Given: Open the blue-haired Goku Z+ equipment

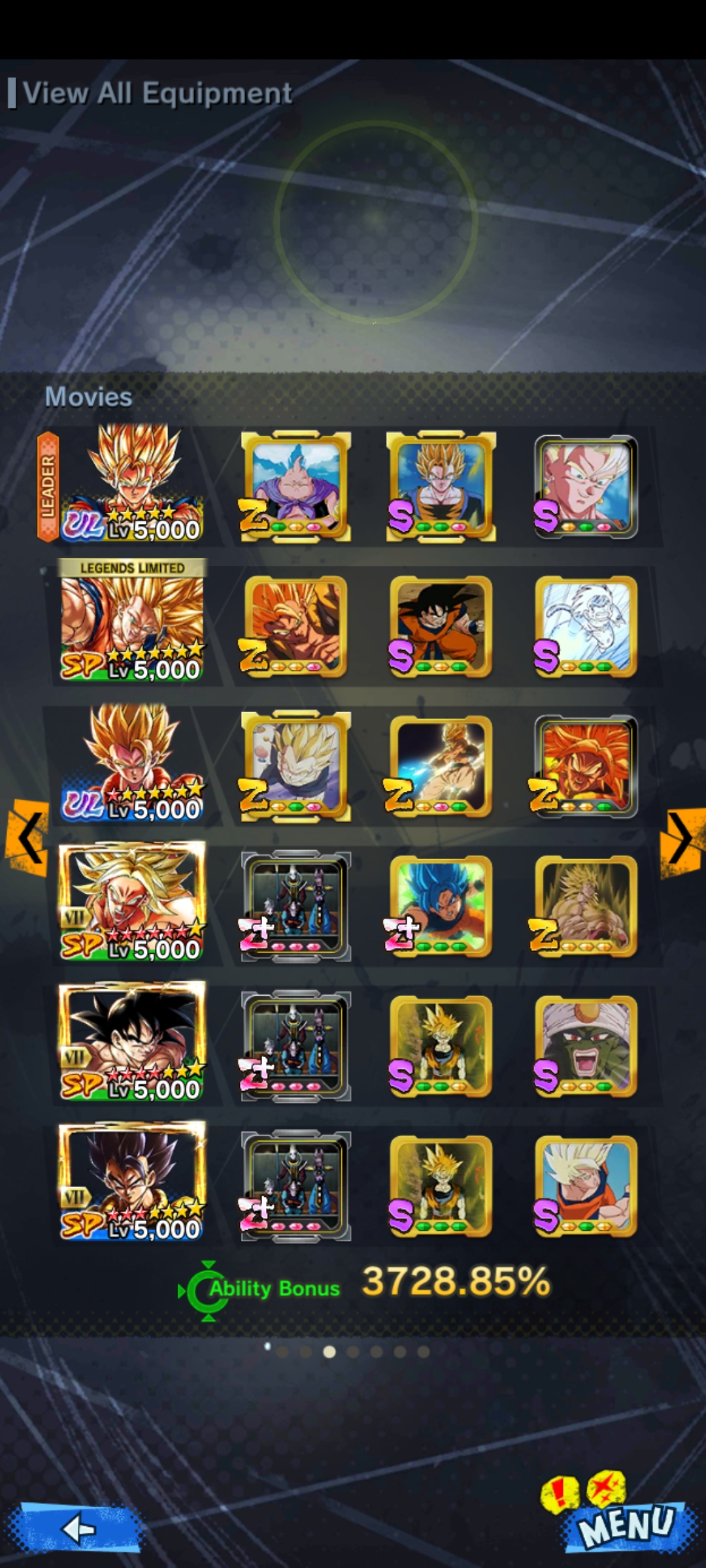Looking at the screenshot, I should (x=441, y=906).
